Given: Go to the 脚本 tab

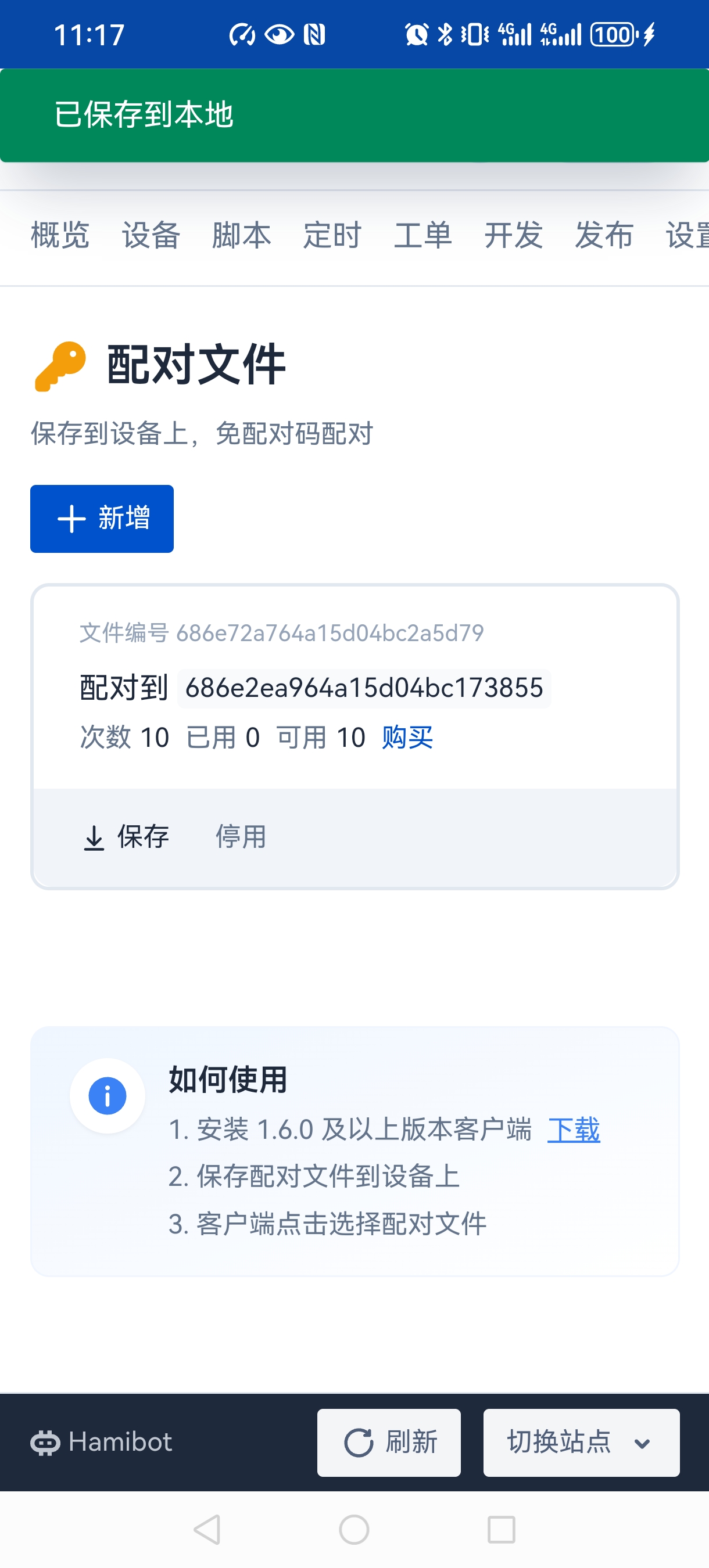Looking at the screenshot, I should point(241,236).
